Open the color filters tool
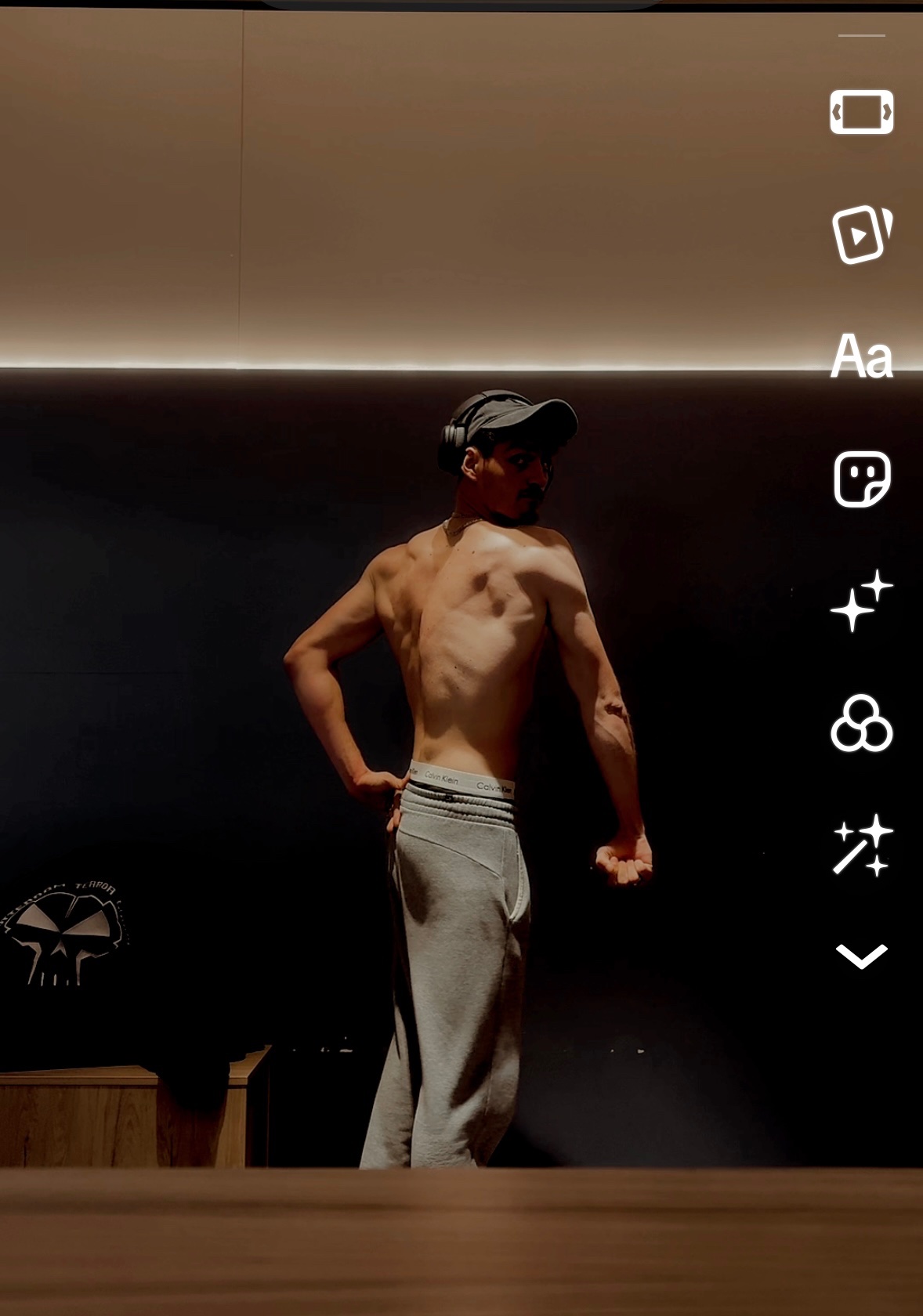The height and width of the screenshot is (1316, 923). (x=861, y=723)
